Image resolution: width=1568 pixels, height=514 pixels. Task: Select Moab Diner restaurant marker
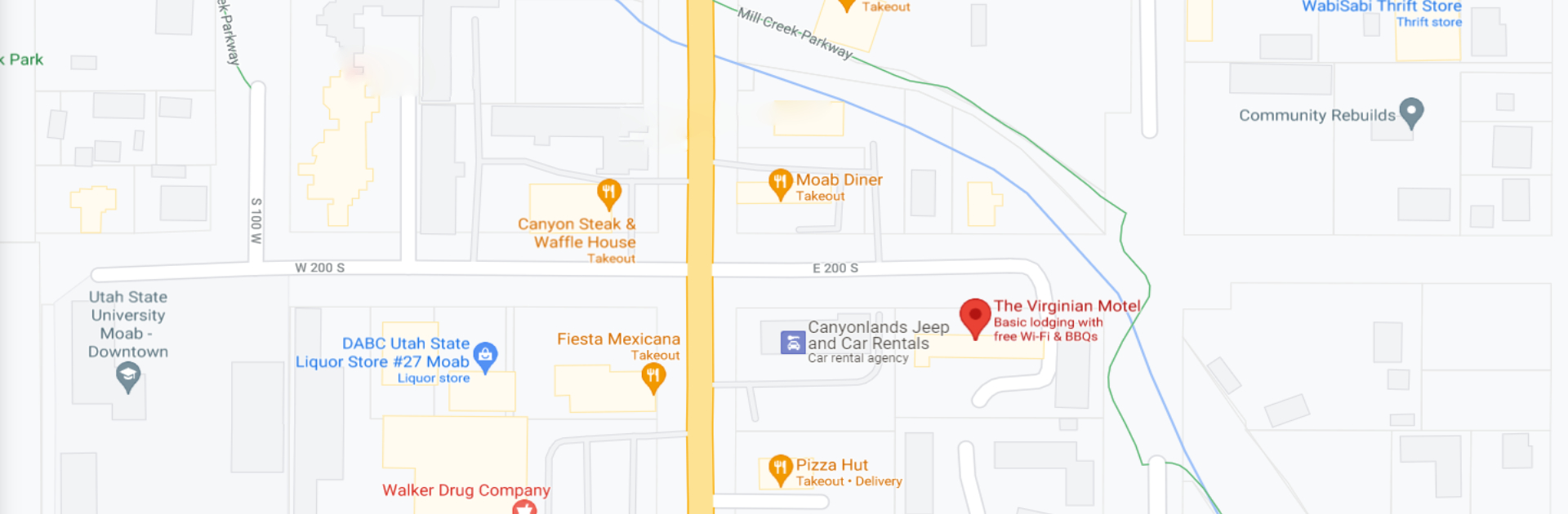point(780,184)
